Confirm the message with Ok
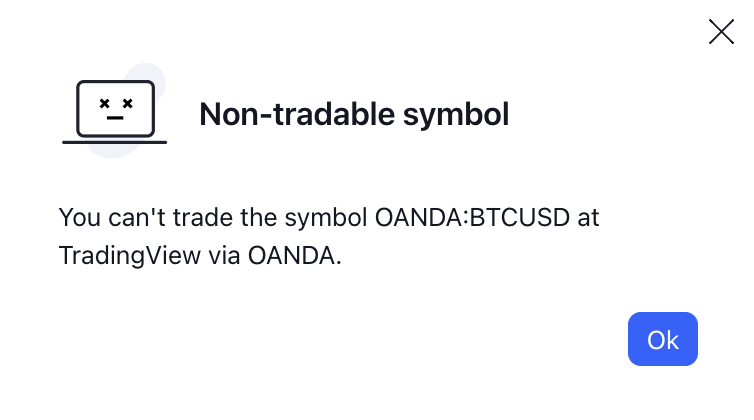This screenshot has height=420, width=754. click(x=662, y=339)
